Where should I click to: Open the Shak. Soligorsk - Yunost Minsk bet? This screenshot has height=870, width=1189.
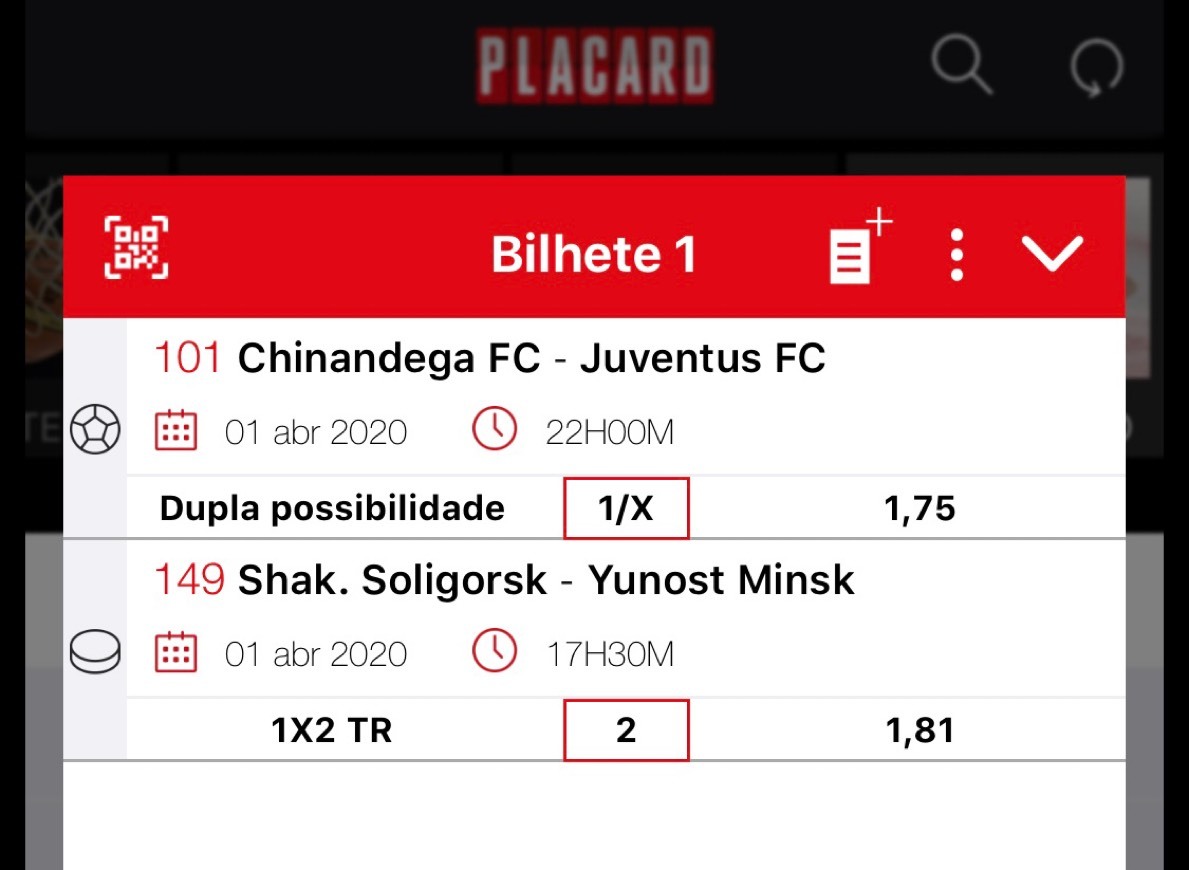click(546, 580)
